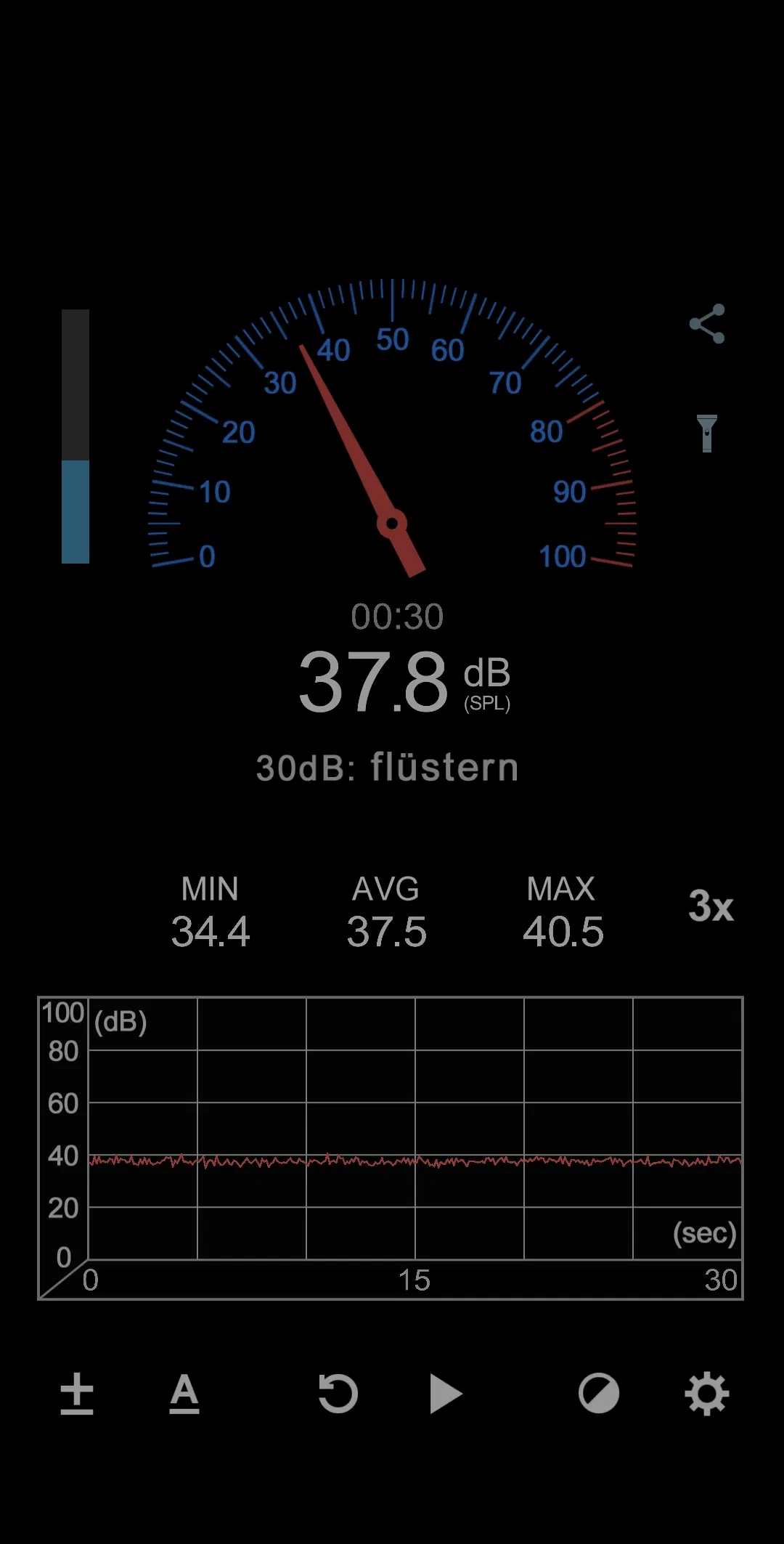Viewport: 784px width, 1544px height.
Task: Turn on the flashlight icon
Action: coord(706,434)
